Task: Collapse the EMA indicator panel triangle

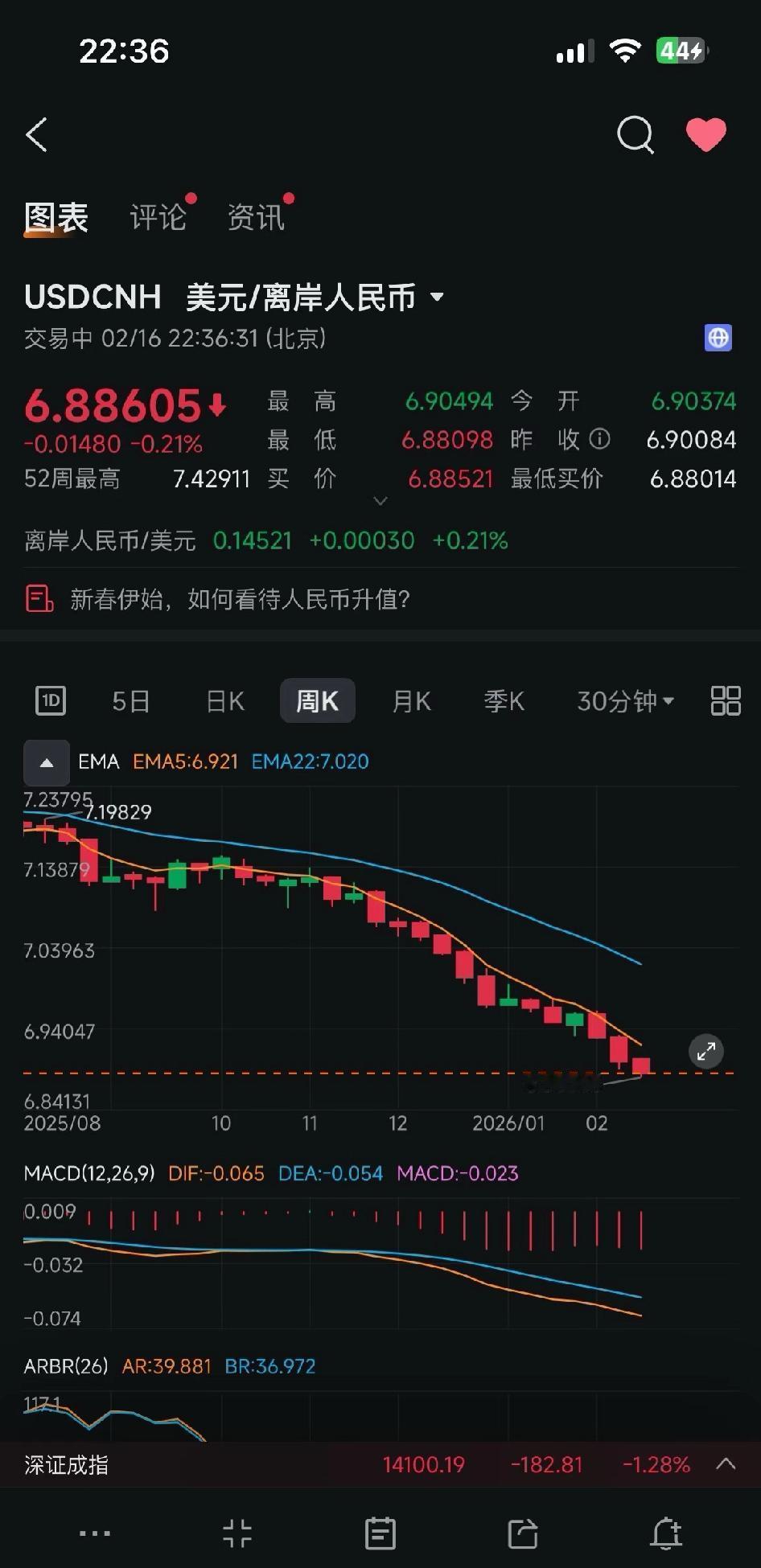Action: [46, 761]
